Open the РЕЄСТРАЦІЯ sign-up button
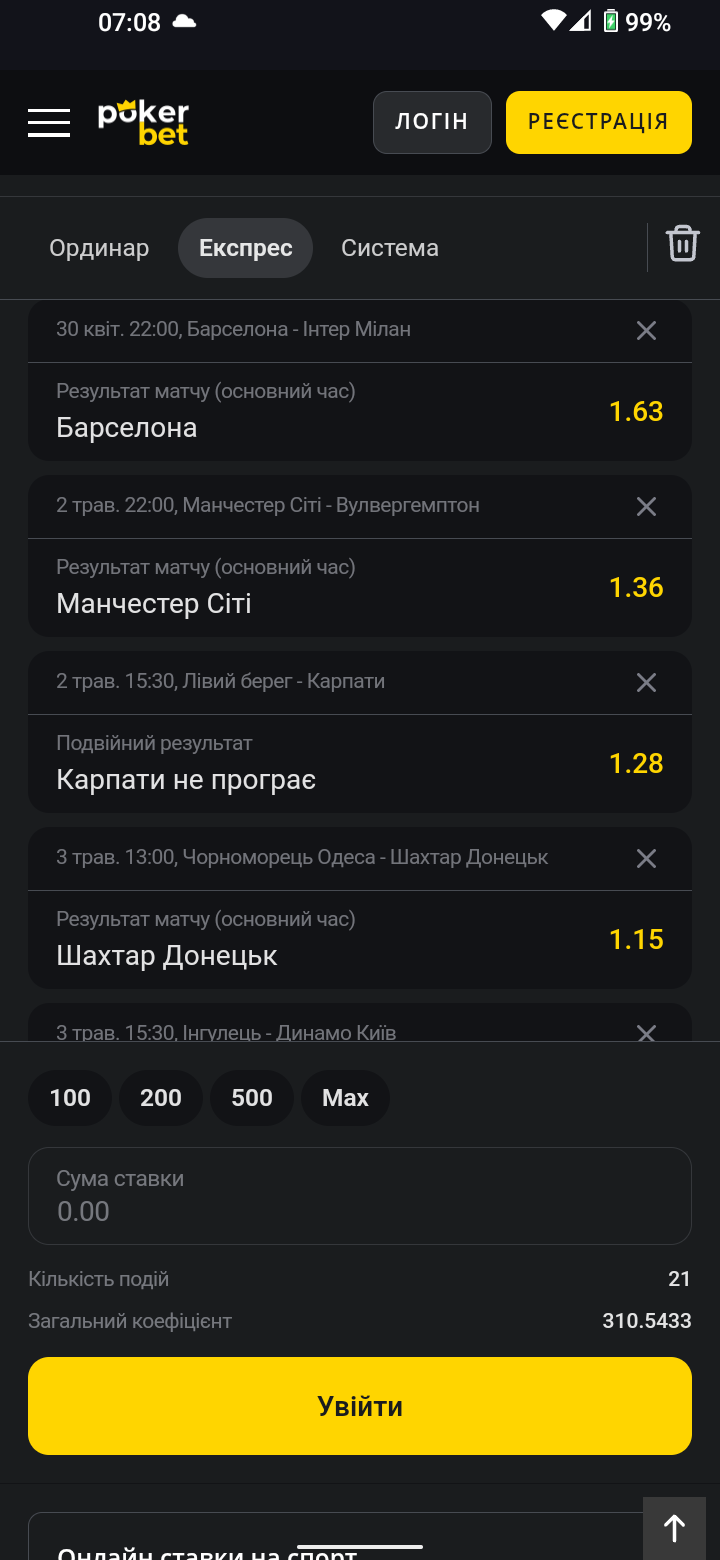This screenshot has height=1560, width=720. click(x=598, y=122)
